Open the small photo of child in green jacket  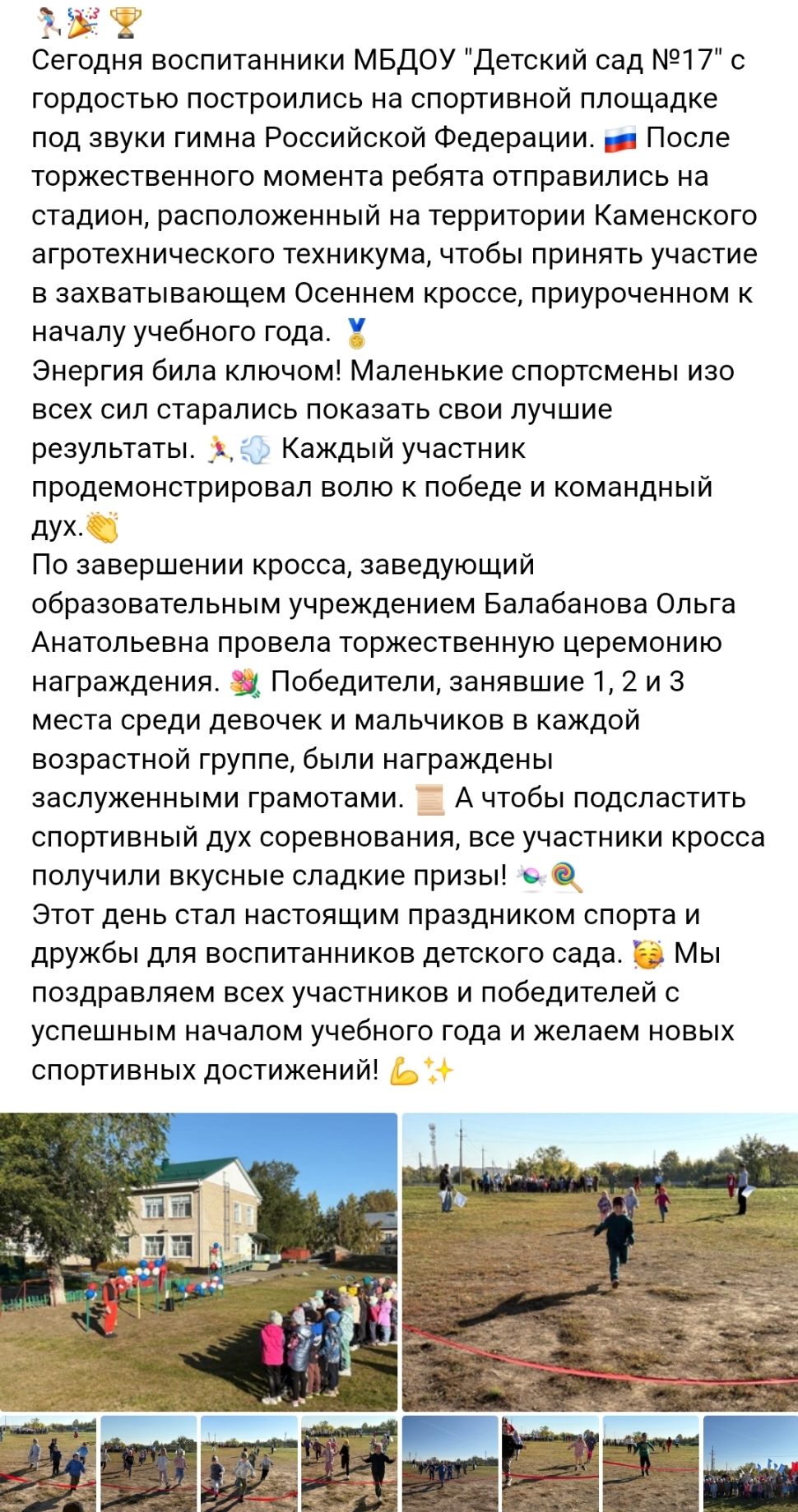(650, 1463)
